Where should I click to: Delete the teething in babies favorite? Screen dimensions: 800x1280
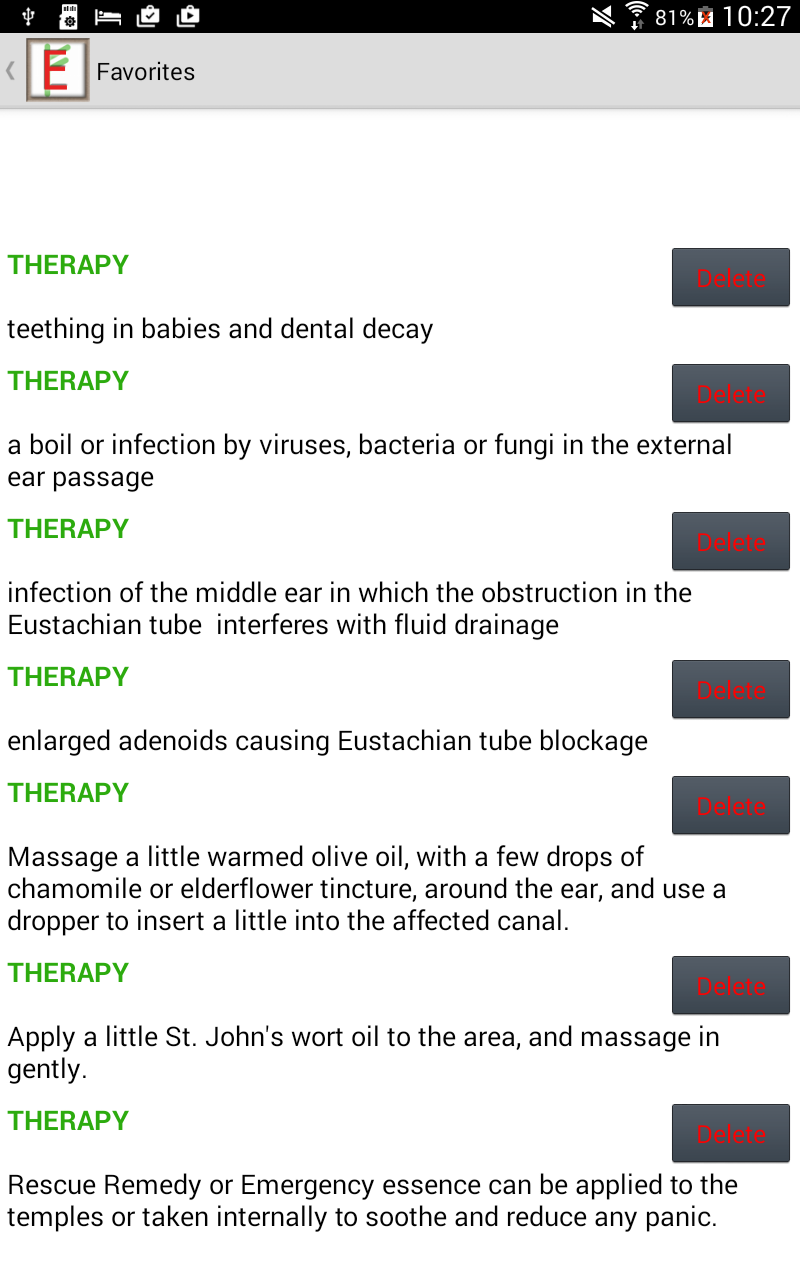pyautogui.click(x=730, y=278)
